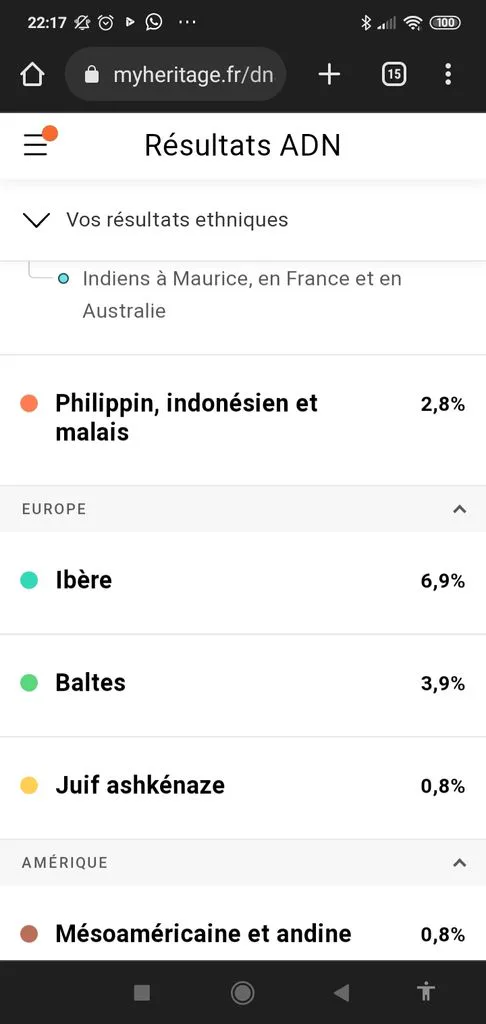The height and width of the screenshot is (1024, 486).
Task: Go to the phone's home screen
Action: click(242, 993)
